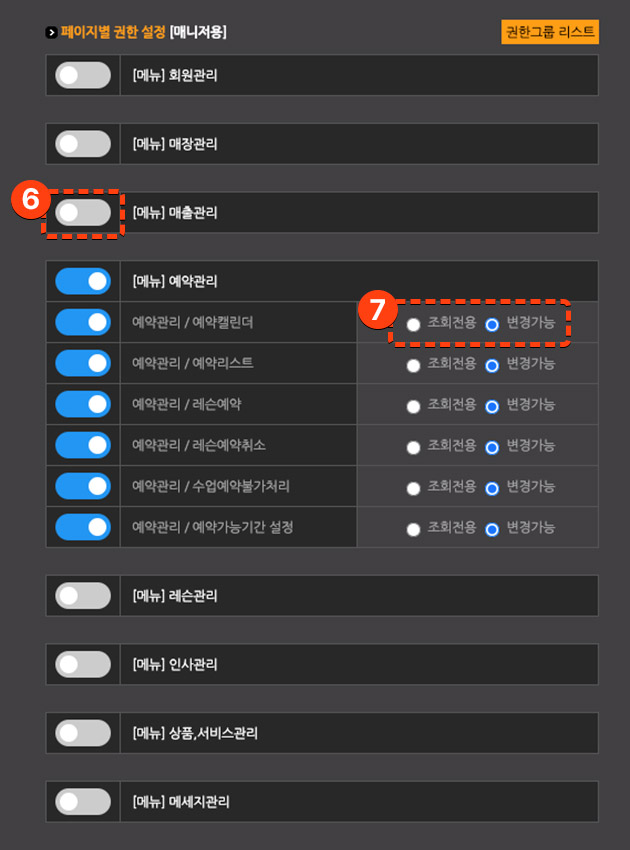Enable the 상품,서비스관리 menu toggle
630x850 pixels.
click(83, 733)
